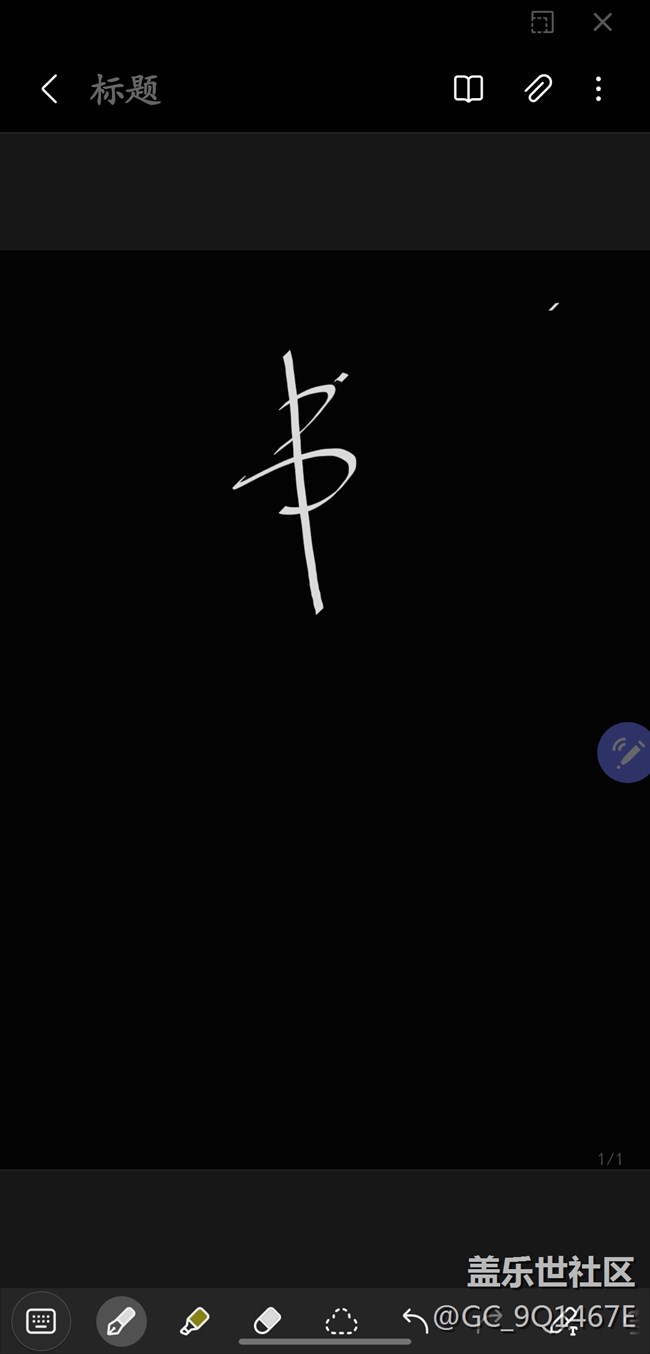Undo the last stroke

tap(414, 1321)
